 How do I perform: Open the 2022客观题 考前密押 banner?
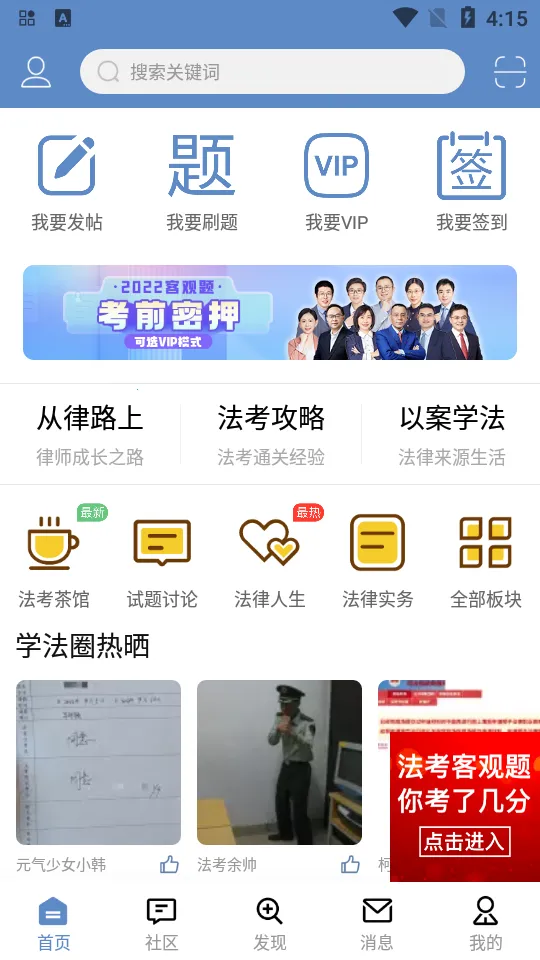point(270,312)
